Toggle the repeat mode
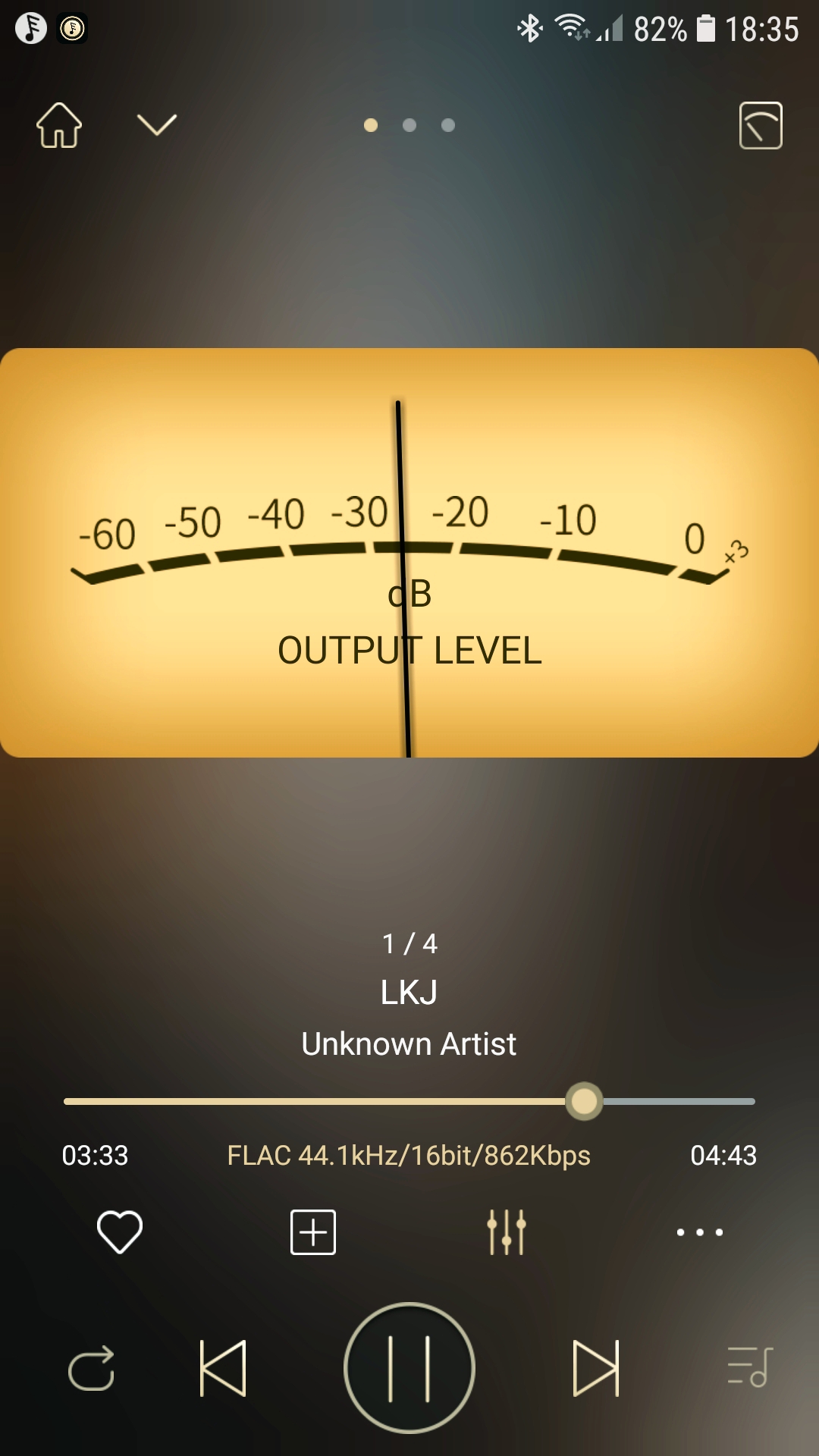The height and width of the screenshot is (1456, 819). 91,1368
